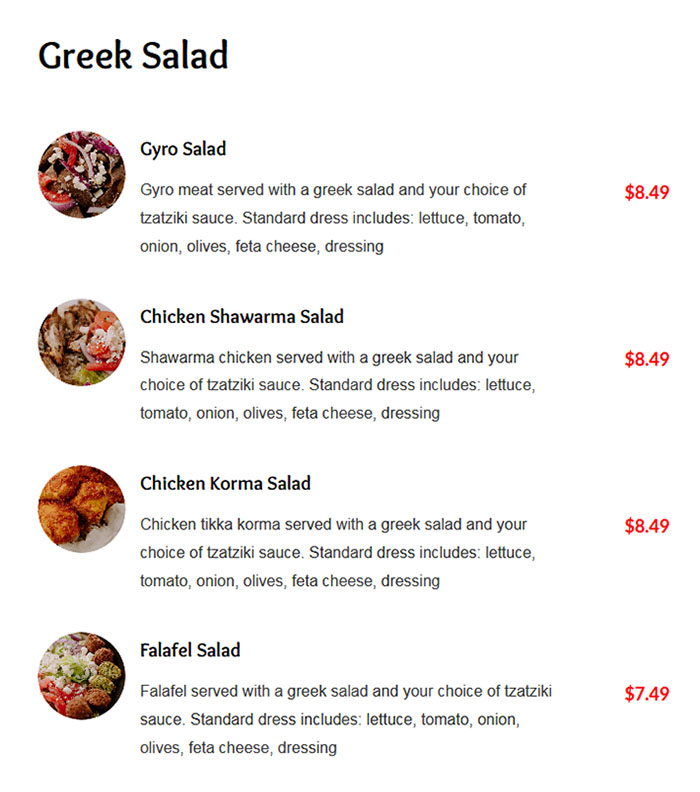Open the Gyro Salad menu item
This screenshot has width=700, height=792.
tap(183, 149)
